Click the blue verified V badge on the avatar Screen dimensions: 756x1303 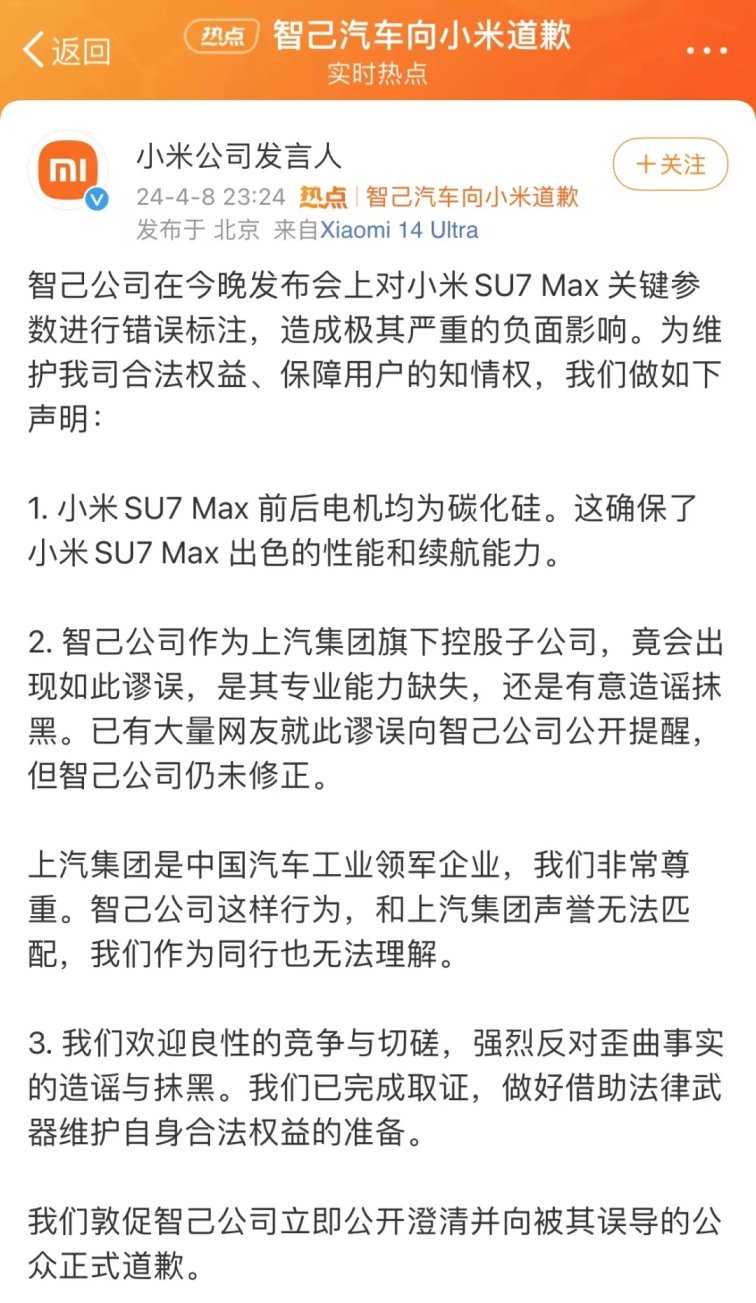(95, 197)
